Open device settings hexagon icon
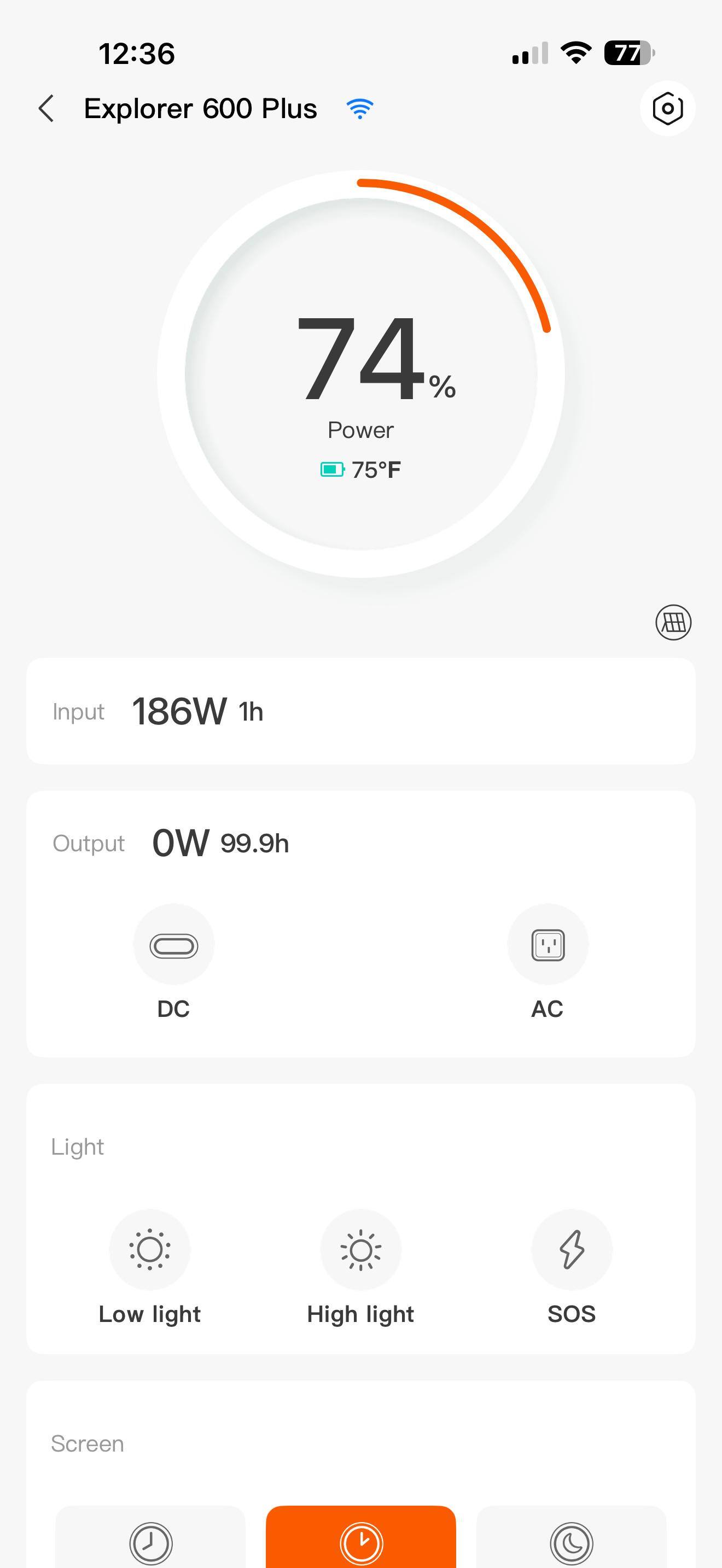This screenshot has height=1568, width=722. tap(667, 109)
